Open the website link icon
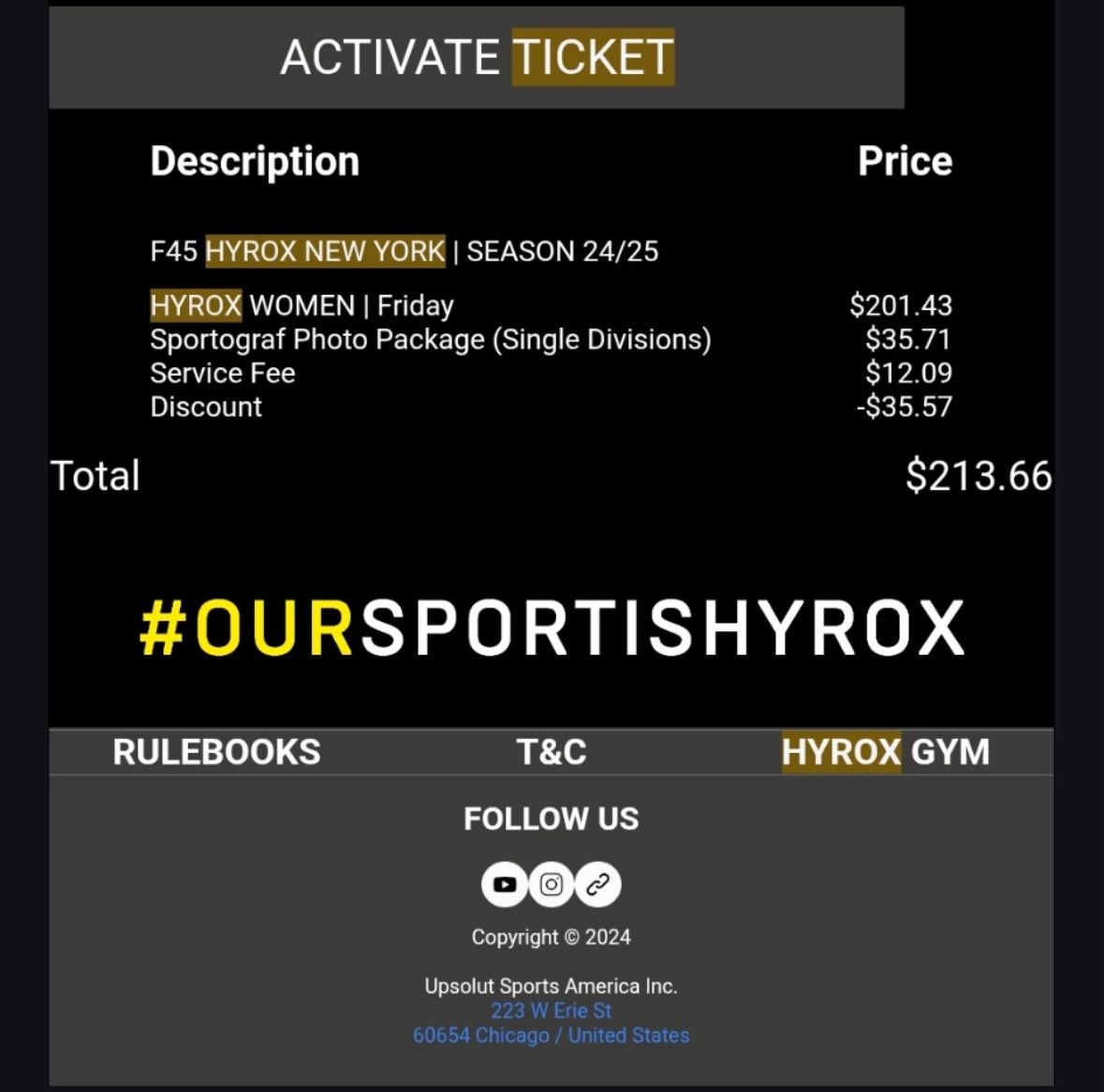The width and height of the screenshot is (1104, 1092). 598,884
